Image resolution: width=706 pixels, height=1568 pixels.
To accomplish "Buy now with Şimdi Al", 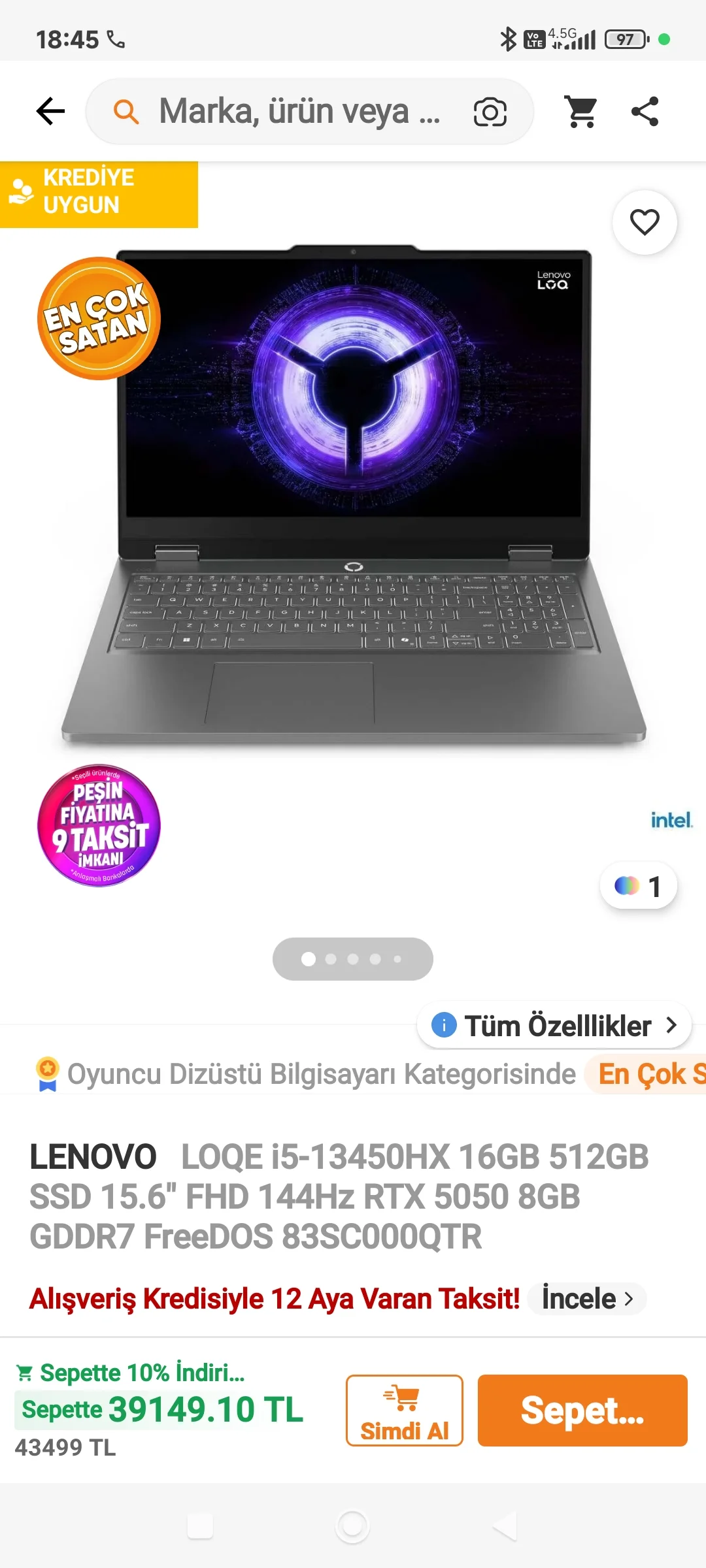I will 405,1410.
